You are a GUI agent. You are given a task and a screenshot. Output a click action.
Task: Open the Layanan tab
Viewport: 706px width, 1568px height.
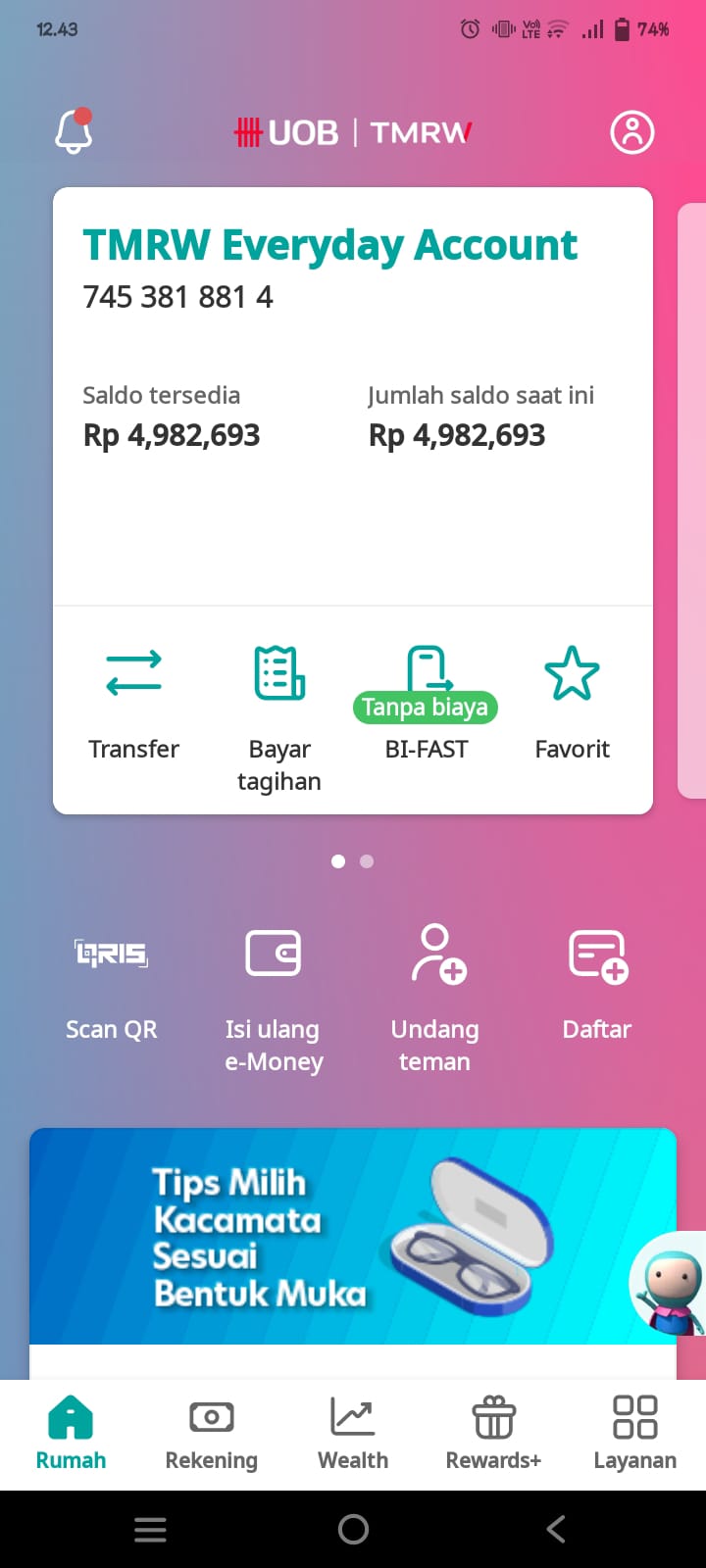point(634,1434)
